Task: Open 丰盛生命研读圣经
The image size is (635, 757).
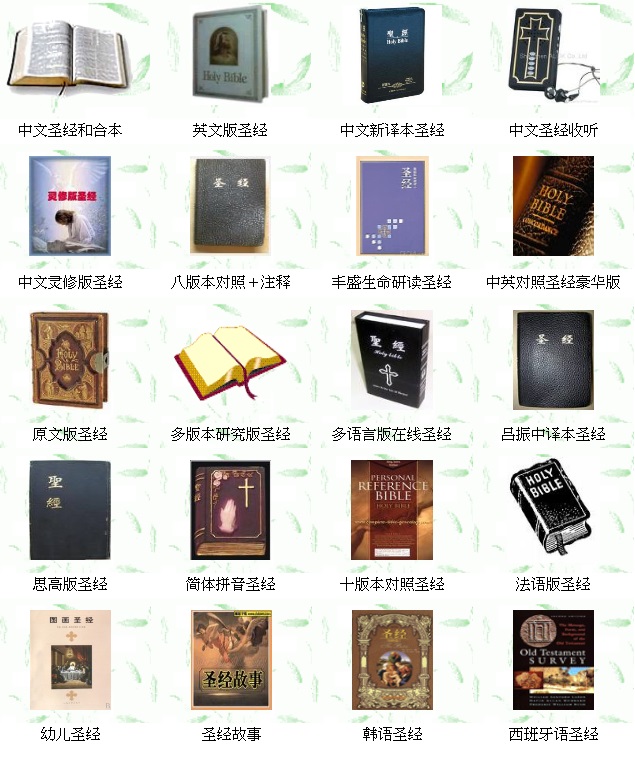Action: coord(392,206)
